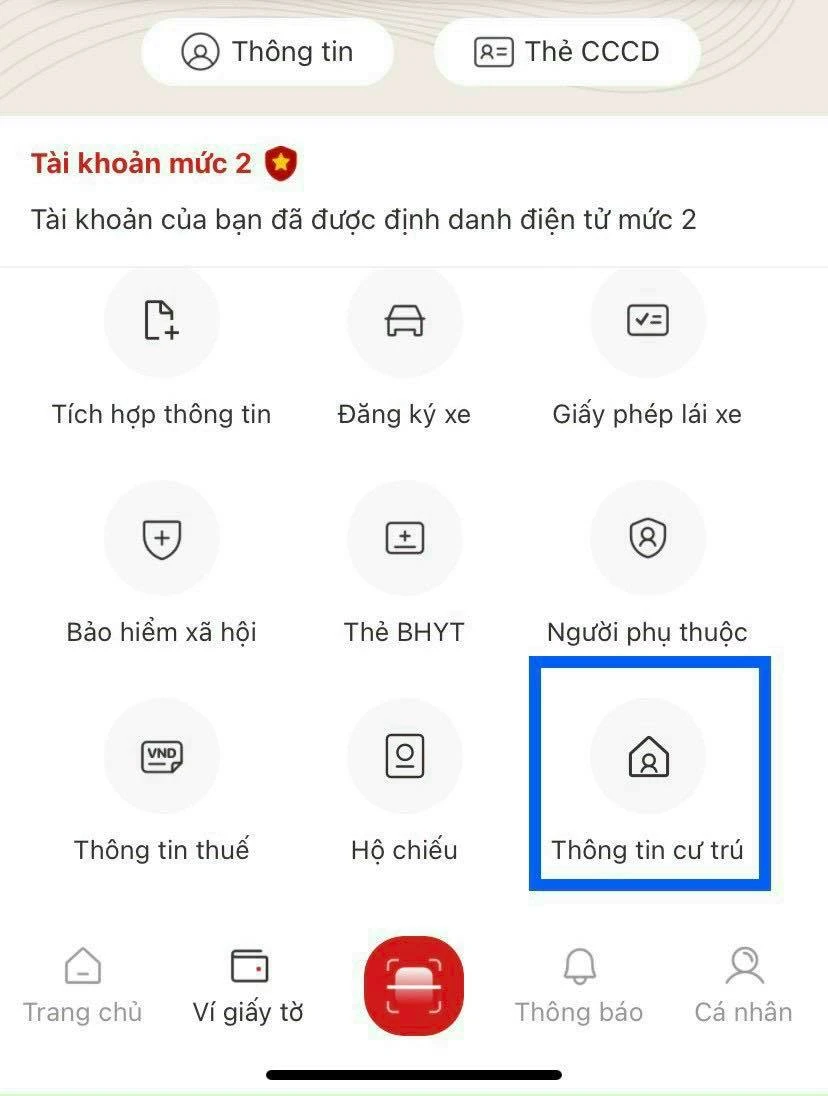Open the Thẻ BHYT card icon
This screenshot has width=828, height=1096.
[404, 538]
